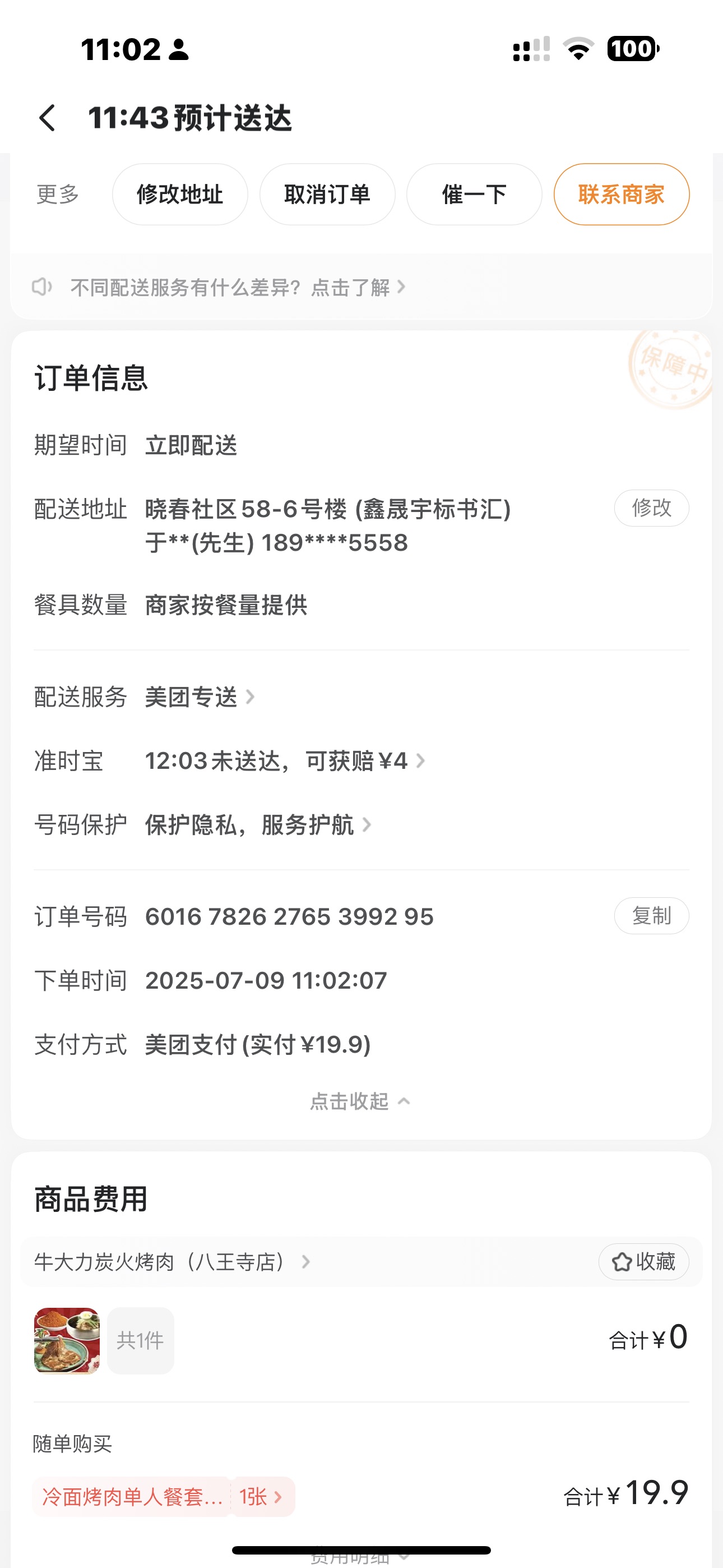
Task: Tap the 修改地址 button
Action: tap(179, 195)
